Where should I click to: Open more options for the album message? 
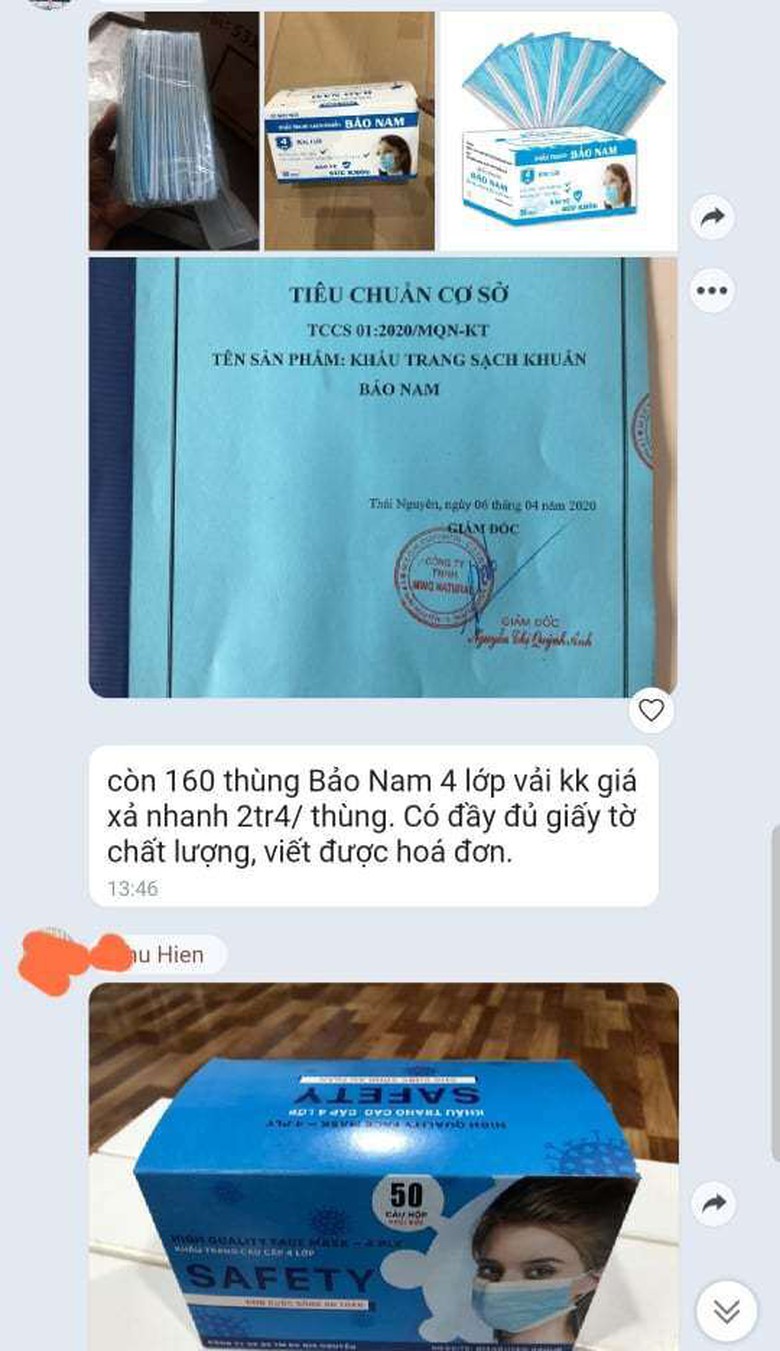click(x=712, y=291)
